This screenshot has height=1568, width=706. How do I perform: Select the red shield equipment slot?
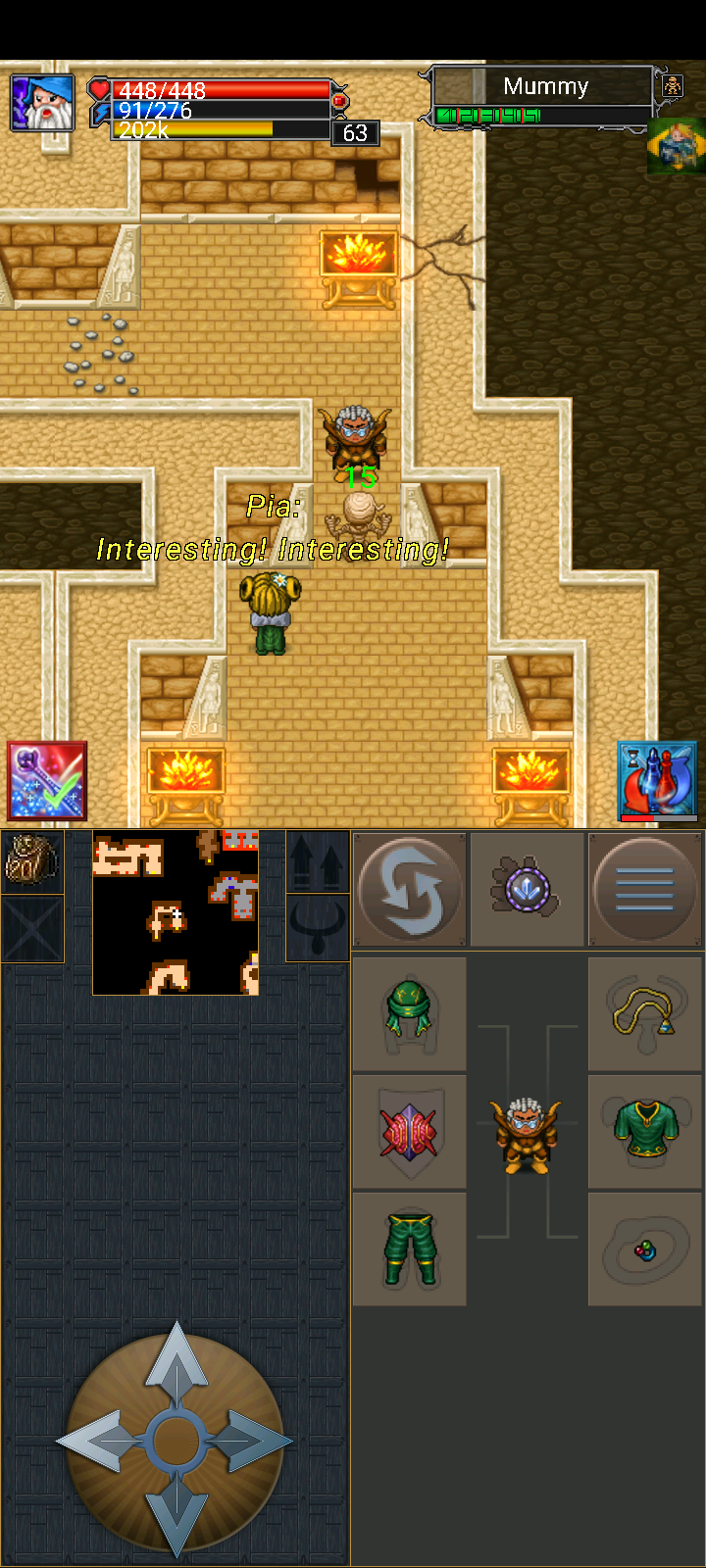[409, 1132]
